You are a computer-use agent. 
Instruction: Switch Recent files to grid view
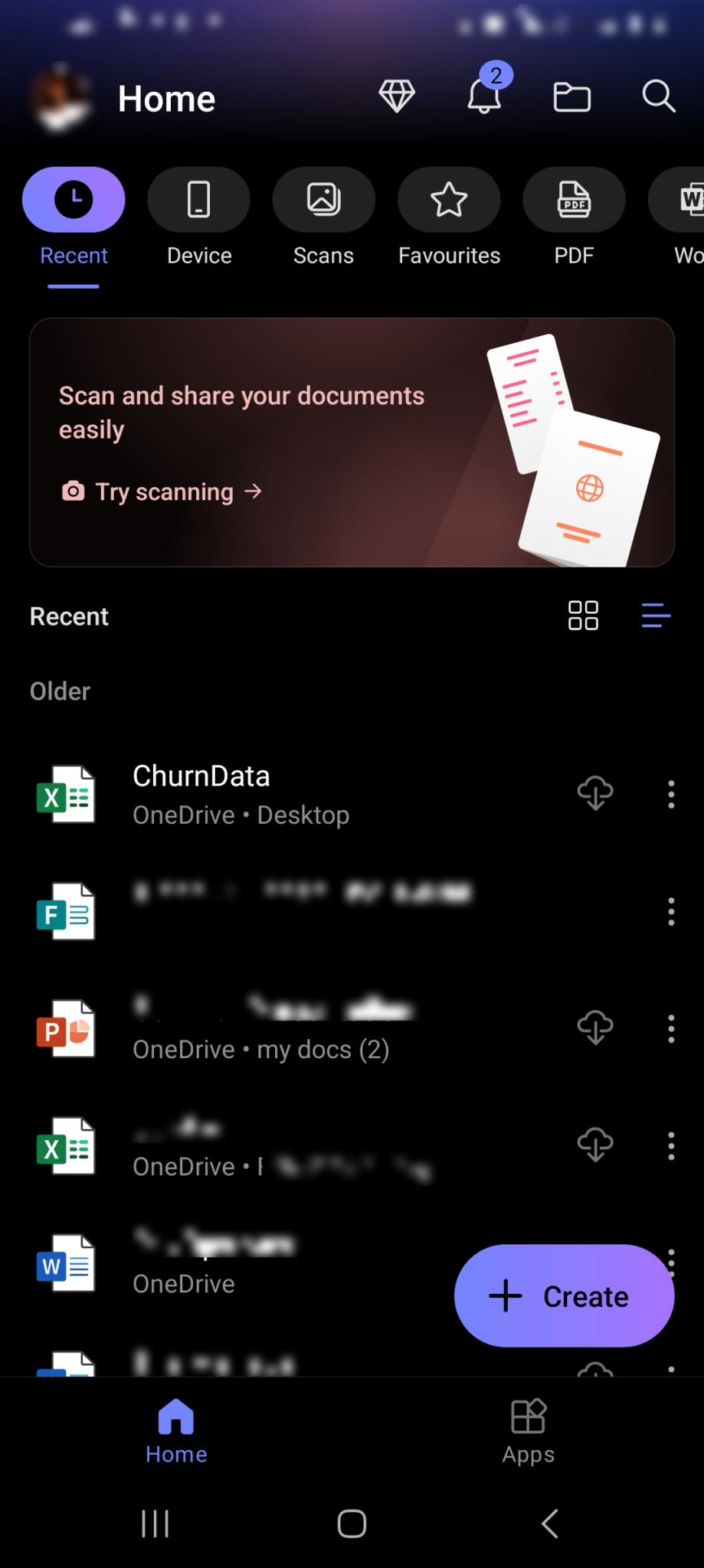[x=583, y=616]
